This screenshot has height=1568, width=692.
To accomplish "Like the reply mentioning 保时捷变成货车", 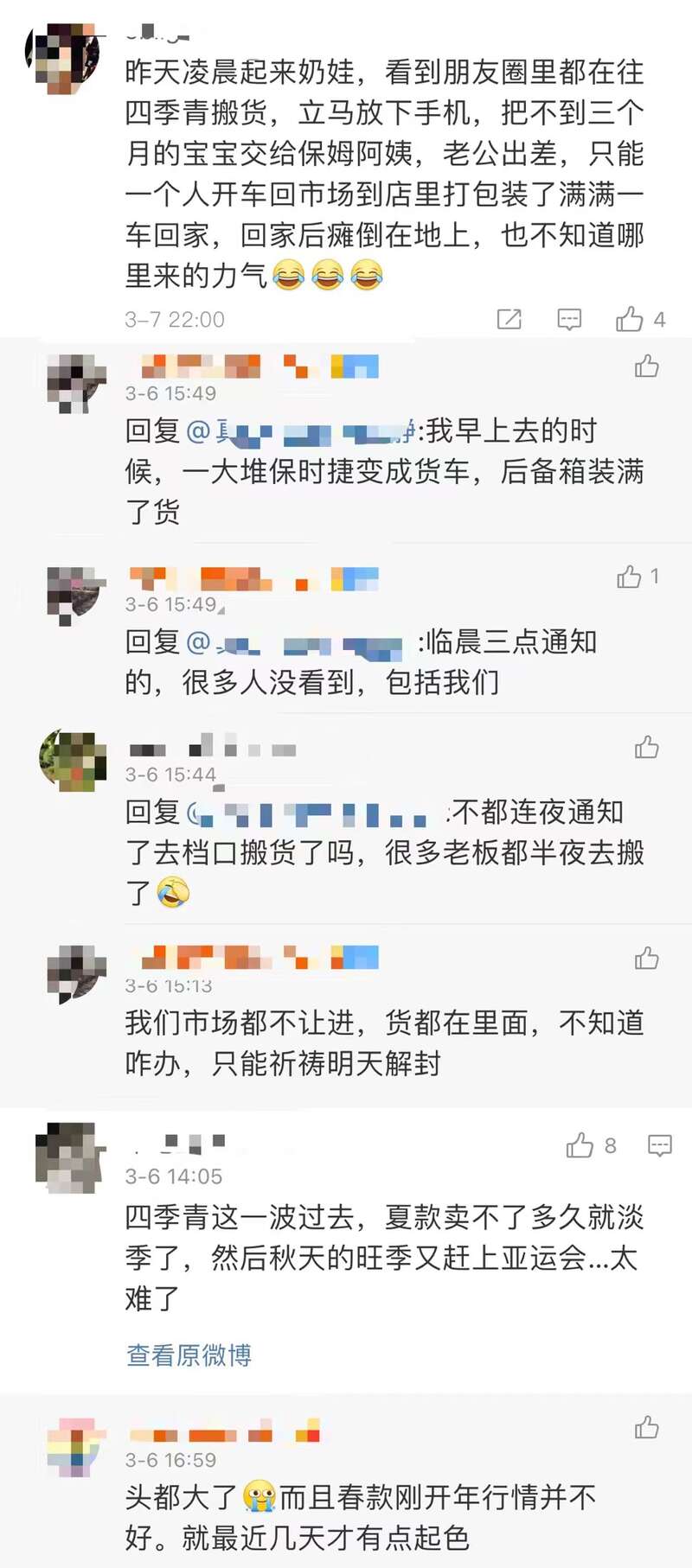I will (646, 367).
